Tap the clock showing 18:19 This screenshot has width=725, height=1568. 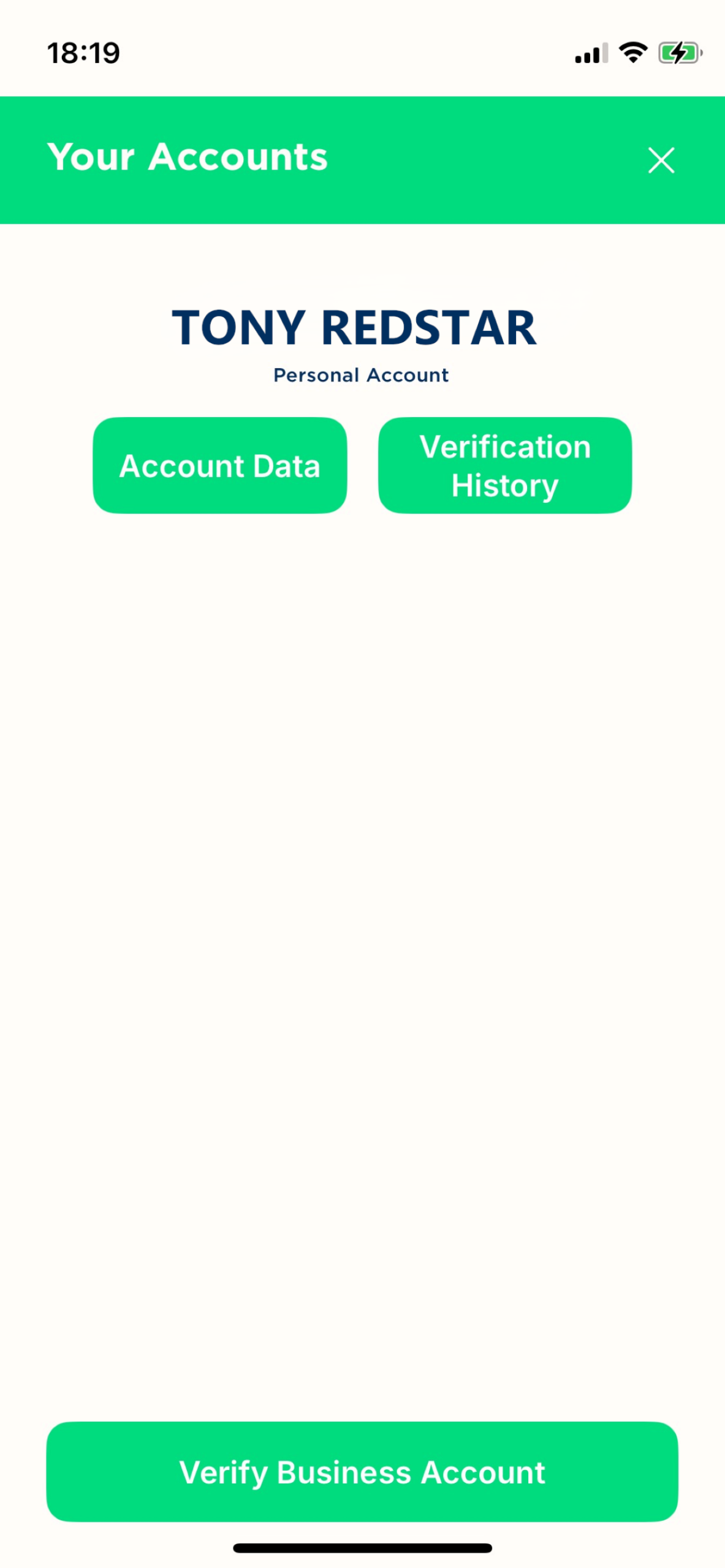click(83, 53)
